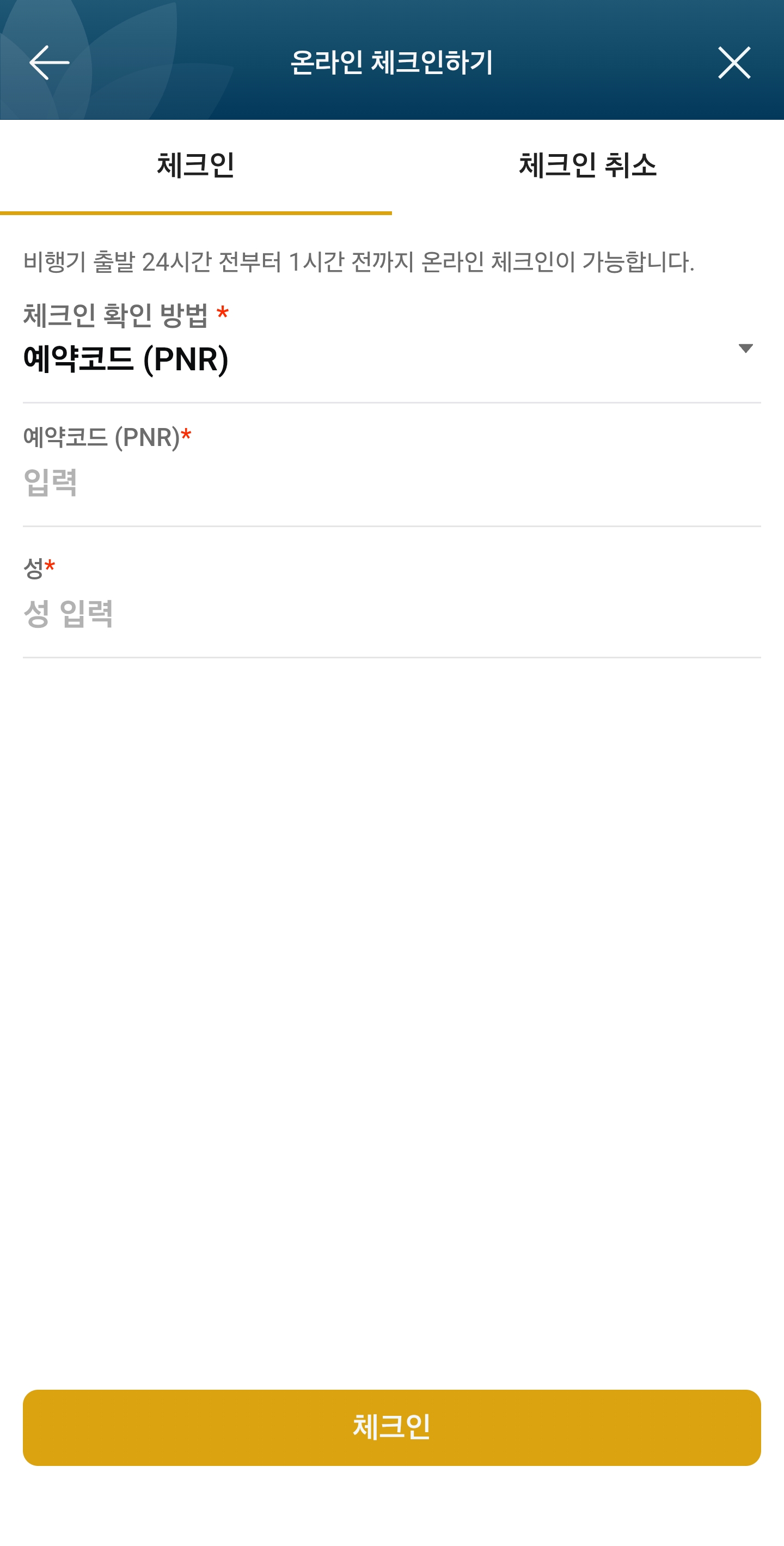Focus the 예약코드 (PNR) input field
Screen dimensions: 784x1546
tap(391, 482)
